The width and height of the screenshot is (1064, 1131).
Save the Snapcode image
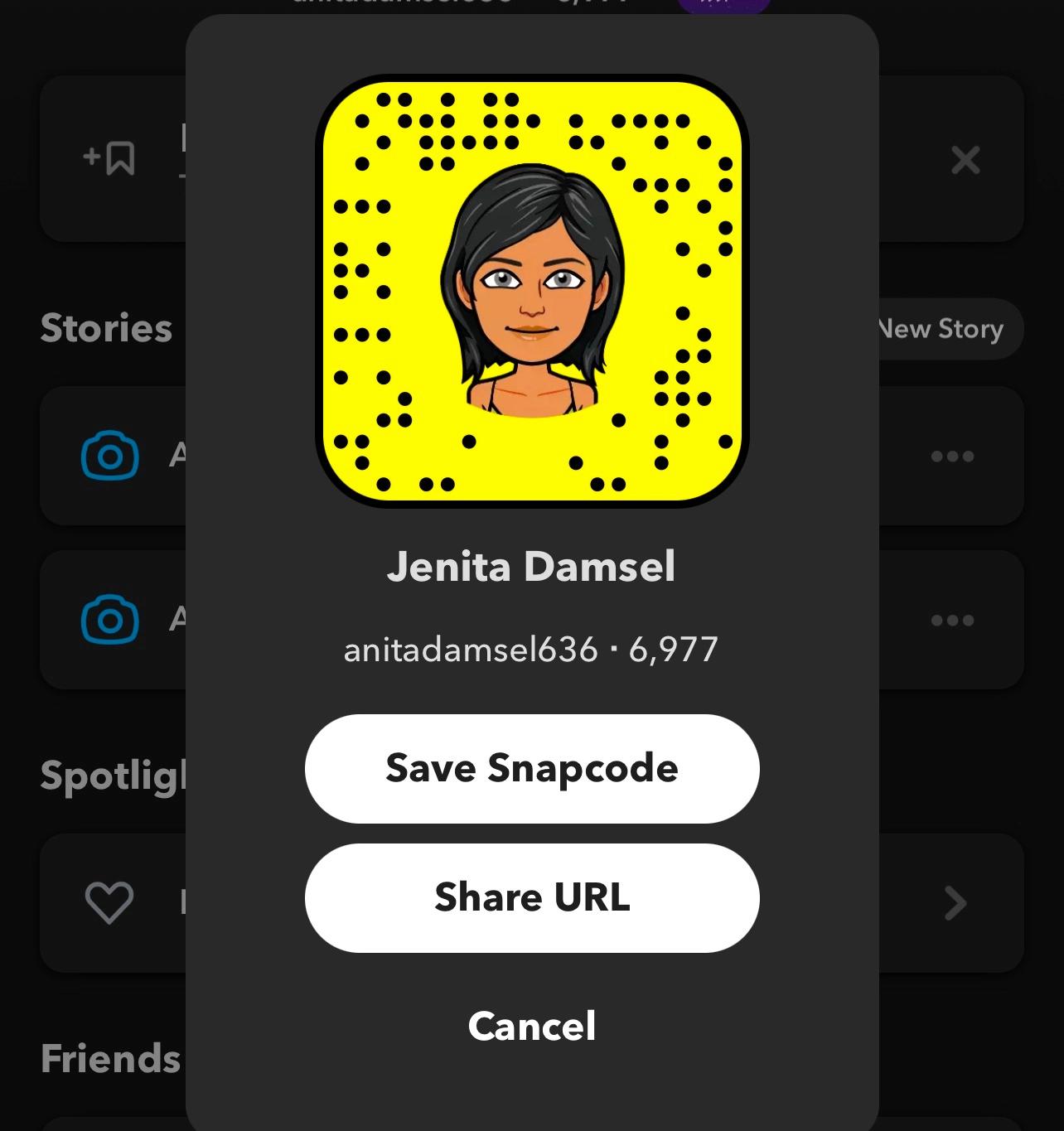[532, 768]
